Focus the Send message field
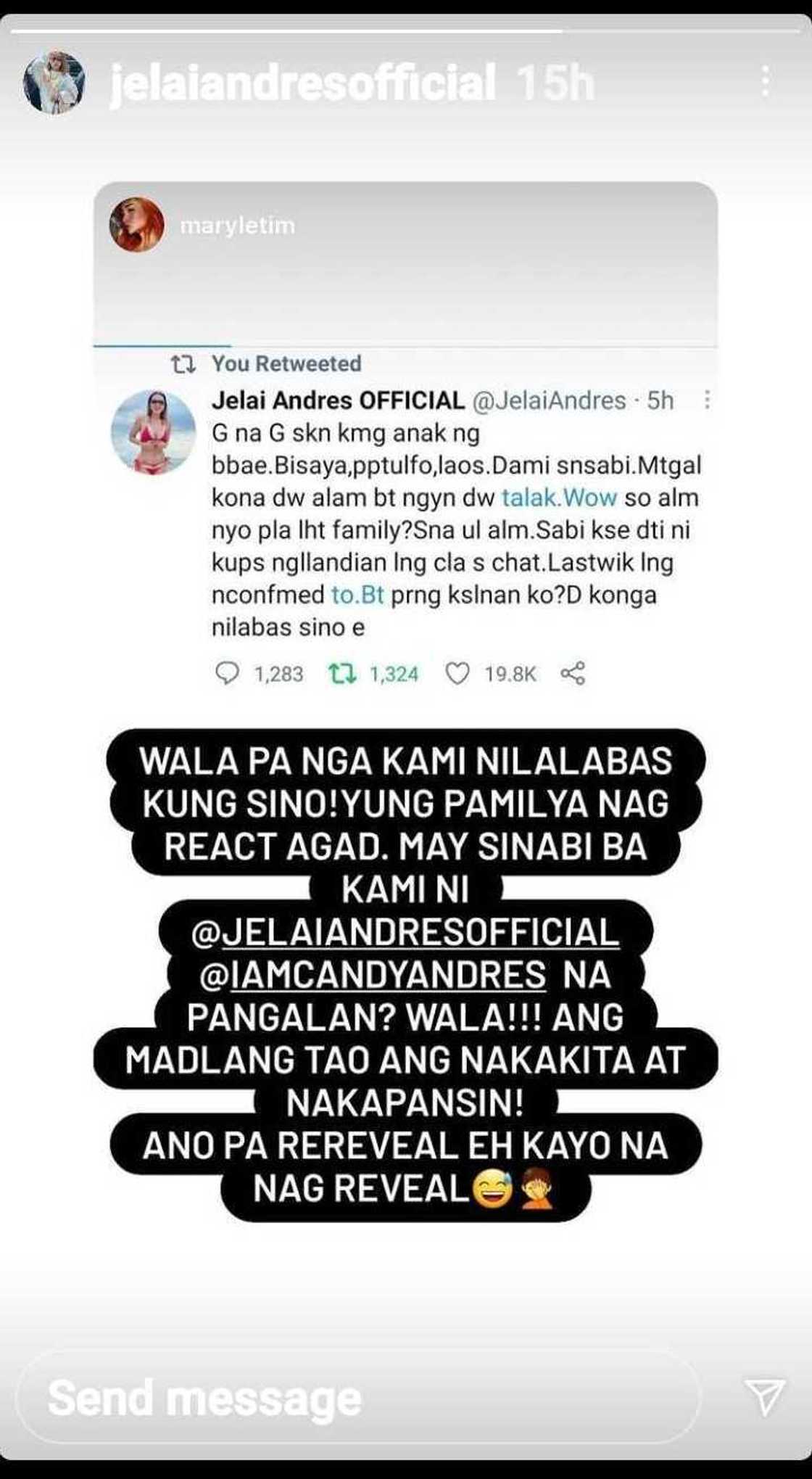Image resolution: width=812 pixels, height=1479 pixels. coord(357,1397)
